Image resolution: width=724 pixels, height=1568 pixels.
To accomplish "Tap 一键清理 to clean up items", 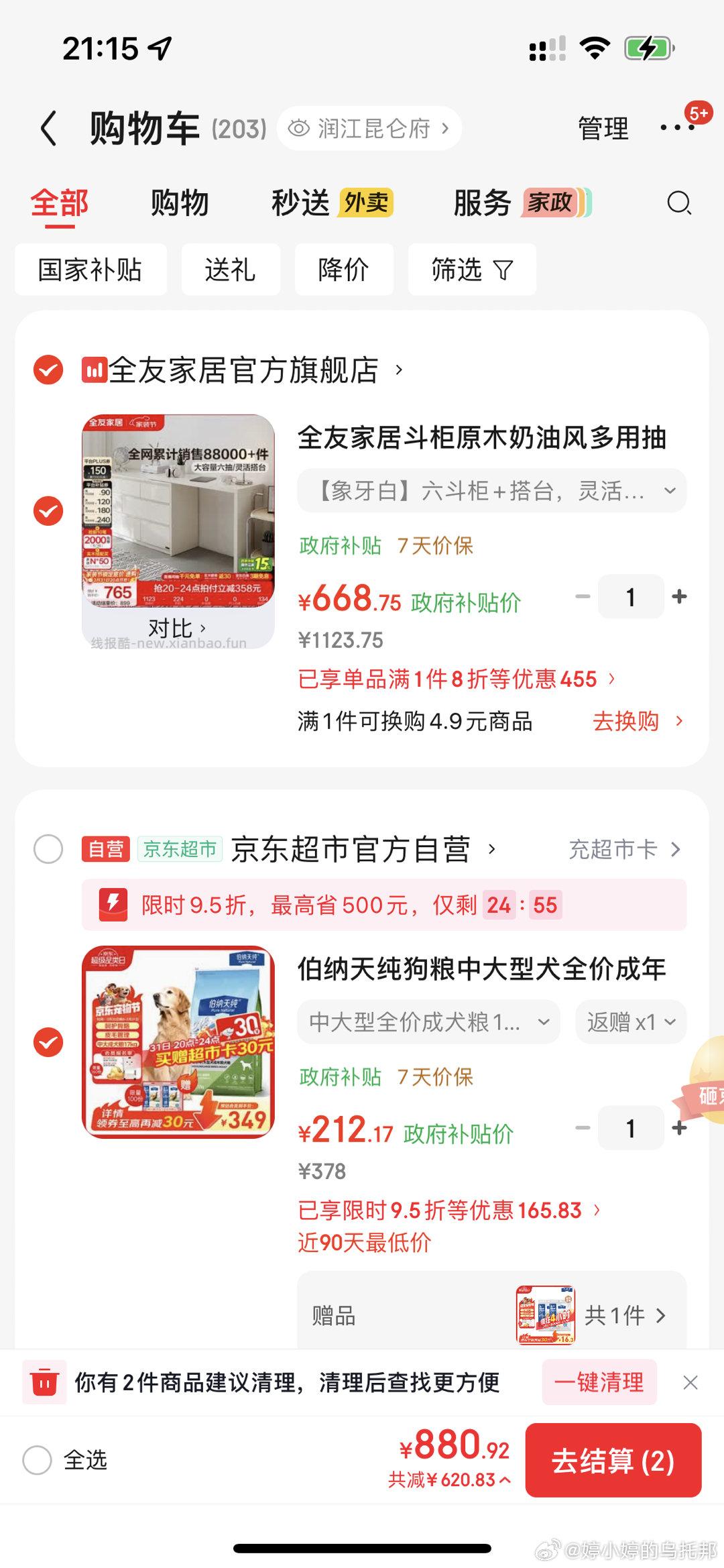I will coord(599,1382).
